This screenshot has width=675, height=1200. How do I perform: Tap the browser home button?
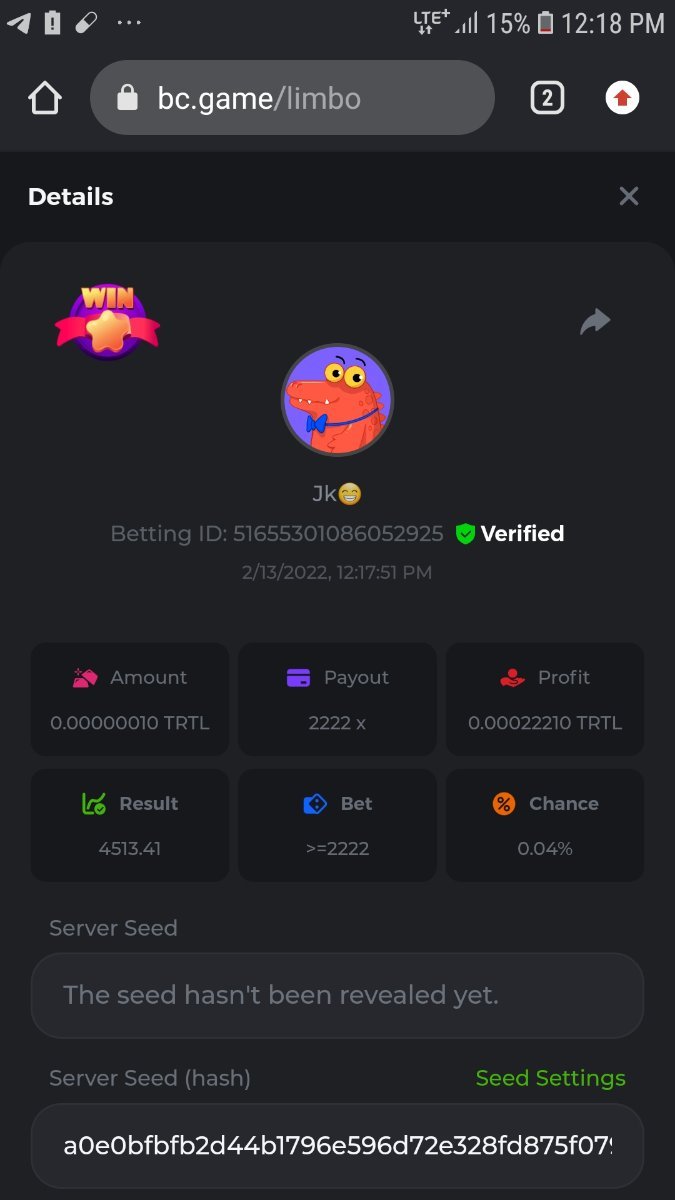45,98
